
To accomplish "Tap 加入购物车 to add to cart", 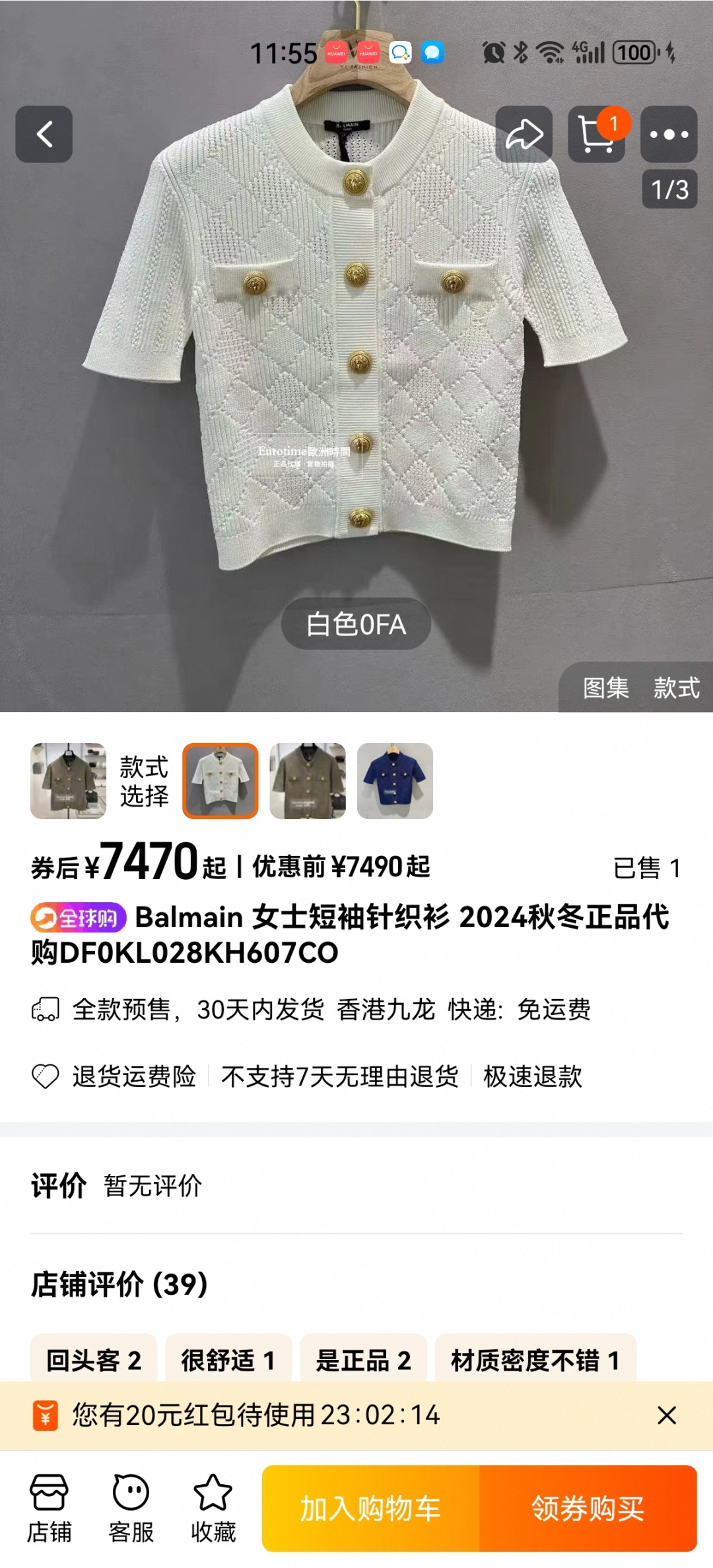I will coord(370,1509).
